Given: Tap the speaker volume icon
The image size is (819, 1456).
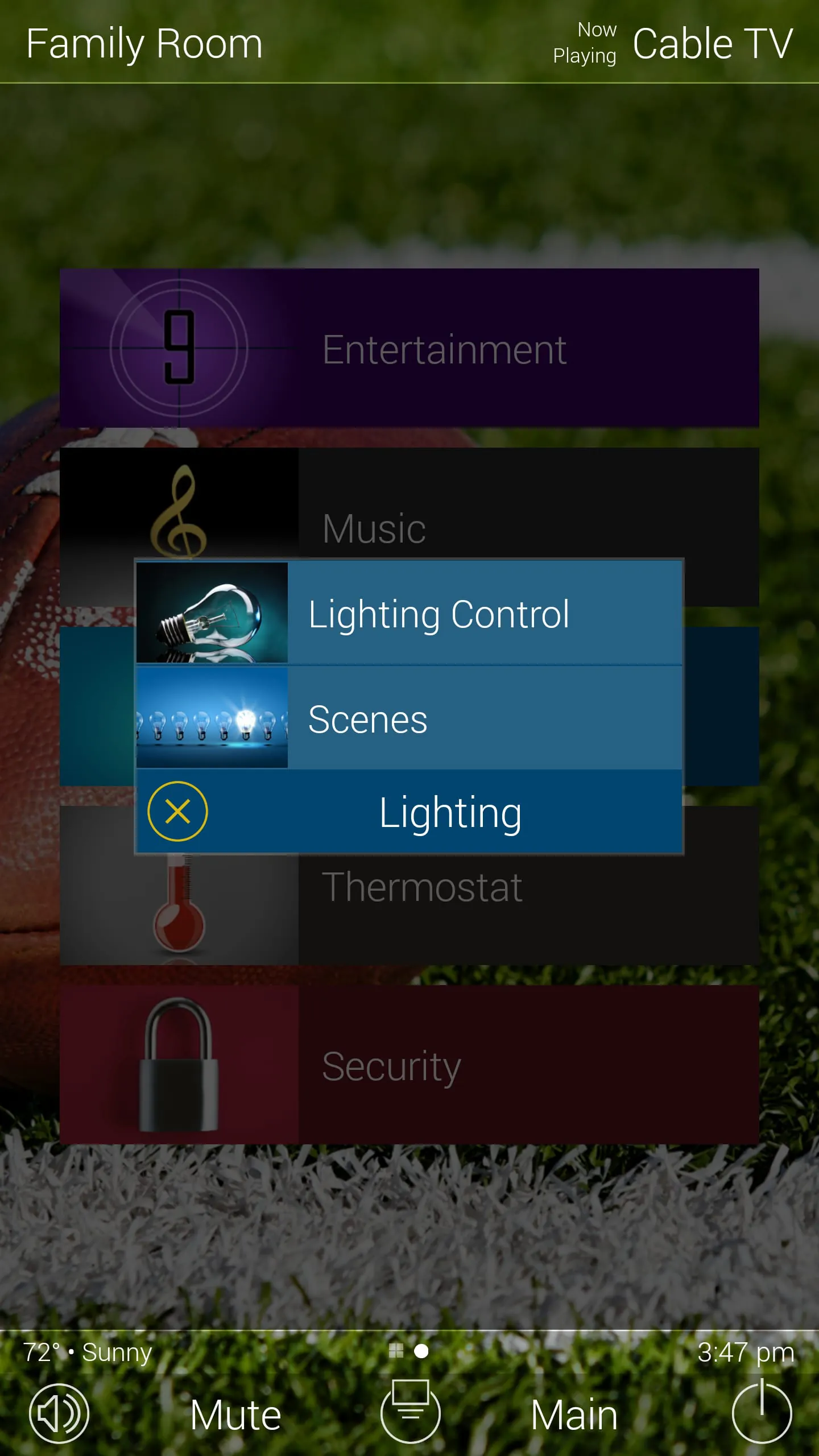Looking at the screenshot, I should click(x=58, y=1412).
